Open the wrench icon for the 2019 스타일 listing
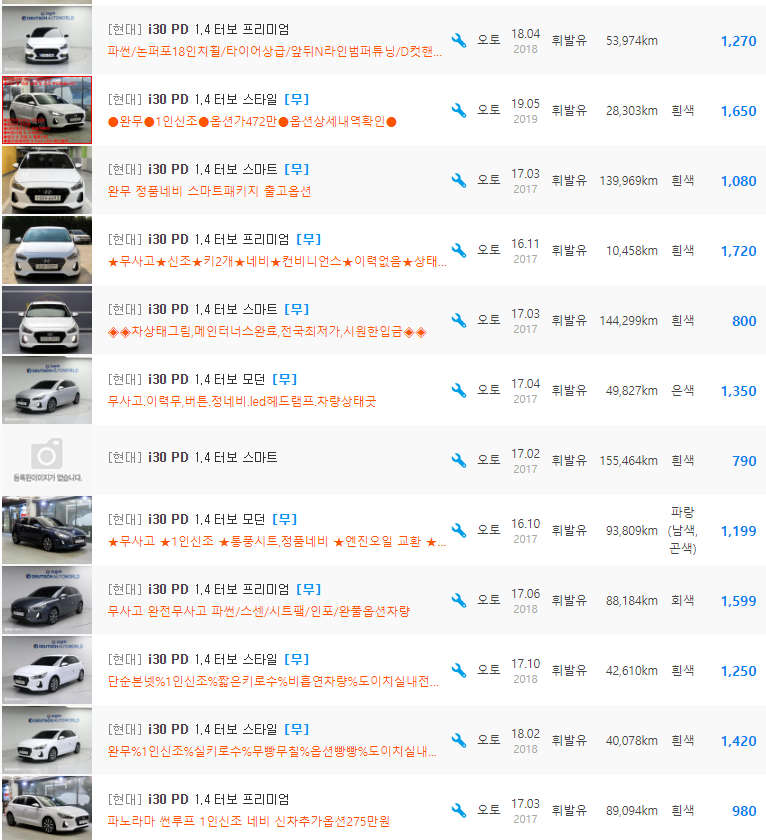The height and width of the screenshot is (840, 766). (x=459, y=110)
